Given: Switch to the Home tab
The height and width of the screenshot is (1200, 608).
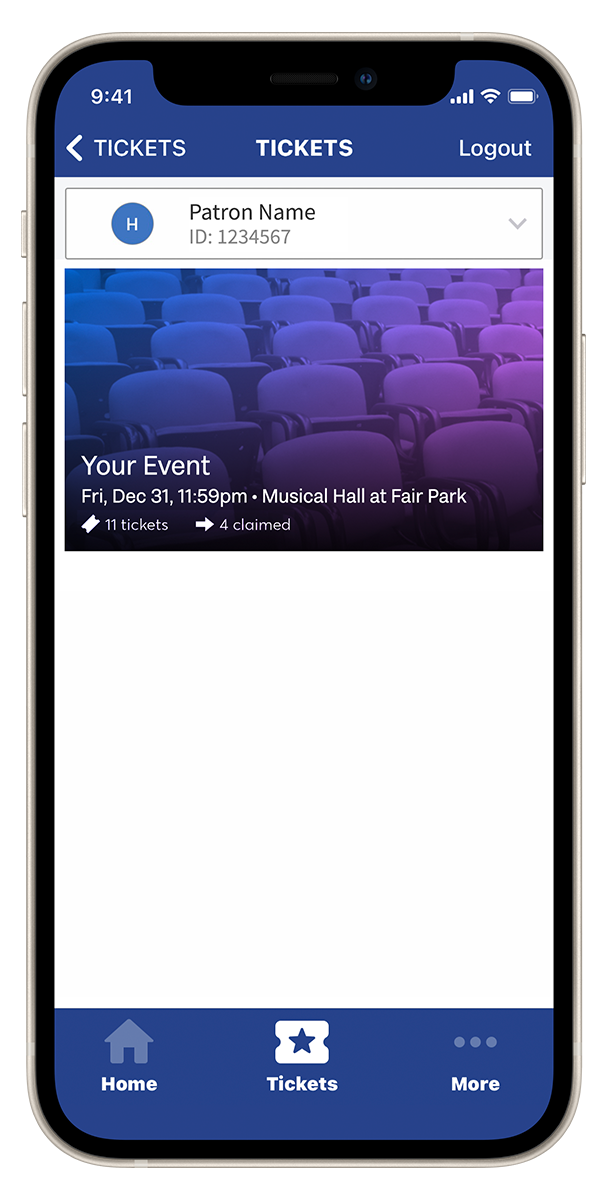Looking at the screenshot, I should point(129,1057).
